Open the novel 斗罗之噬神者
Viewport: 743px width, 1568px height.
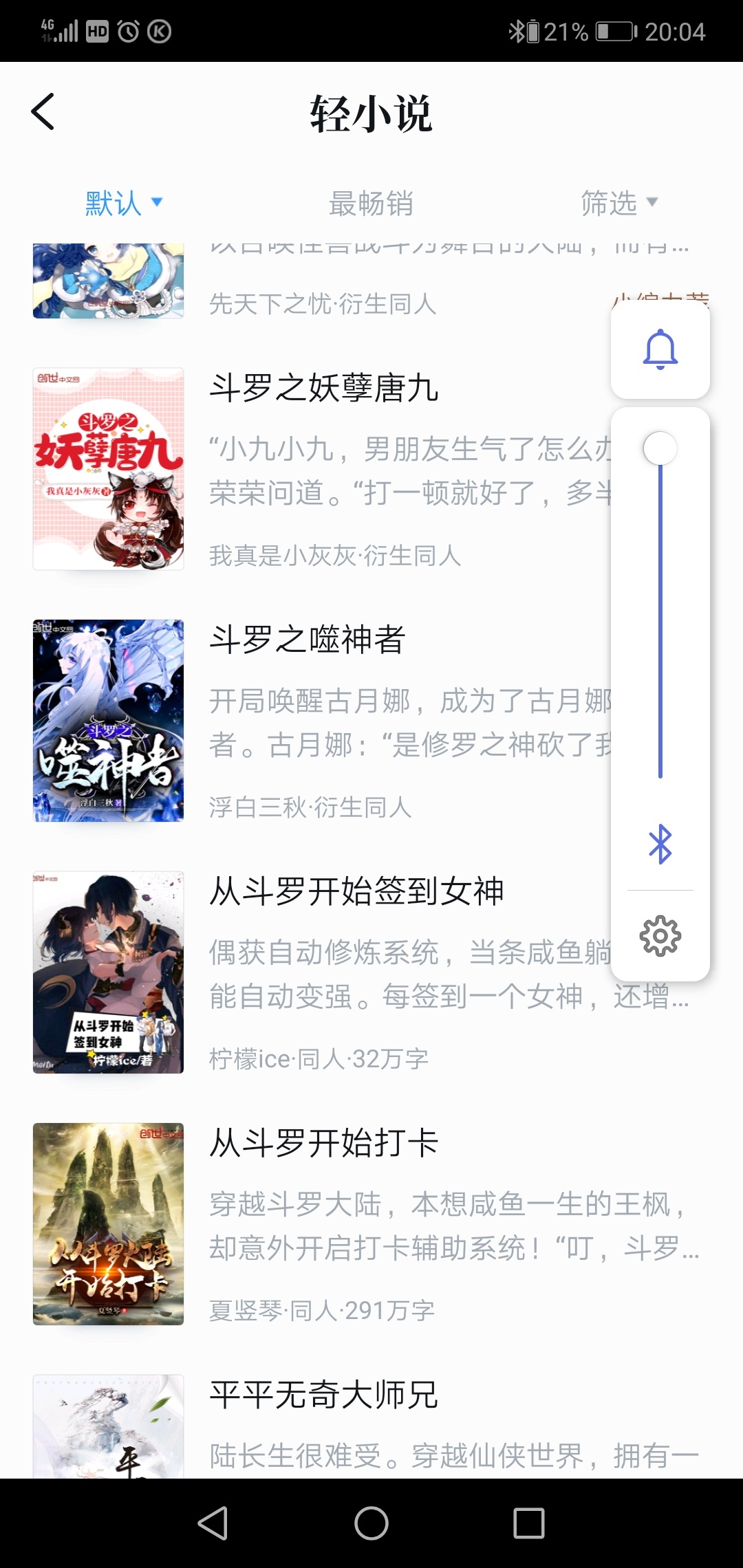308,640
